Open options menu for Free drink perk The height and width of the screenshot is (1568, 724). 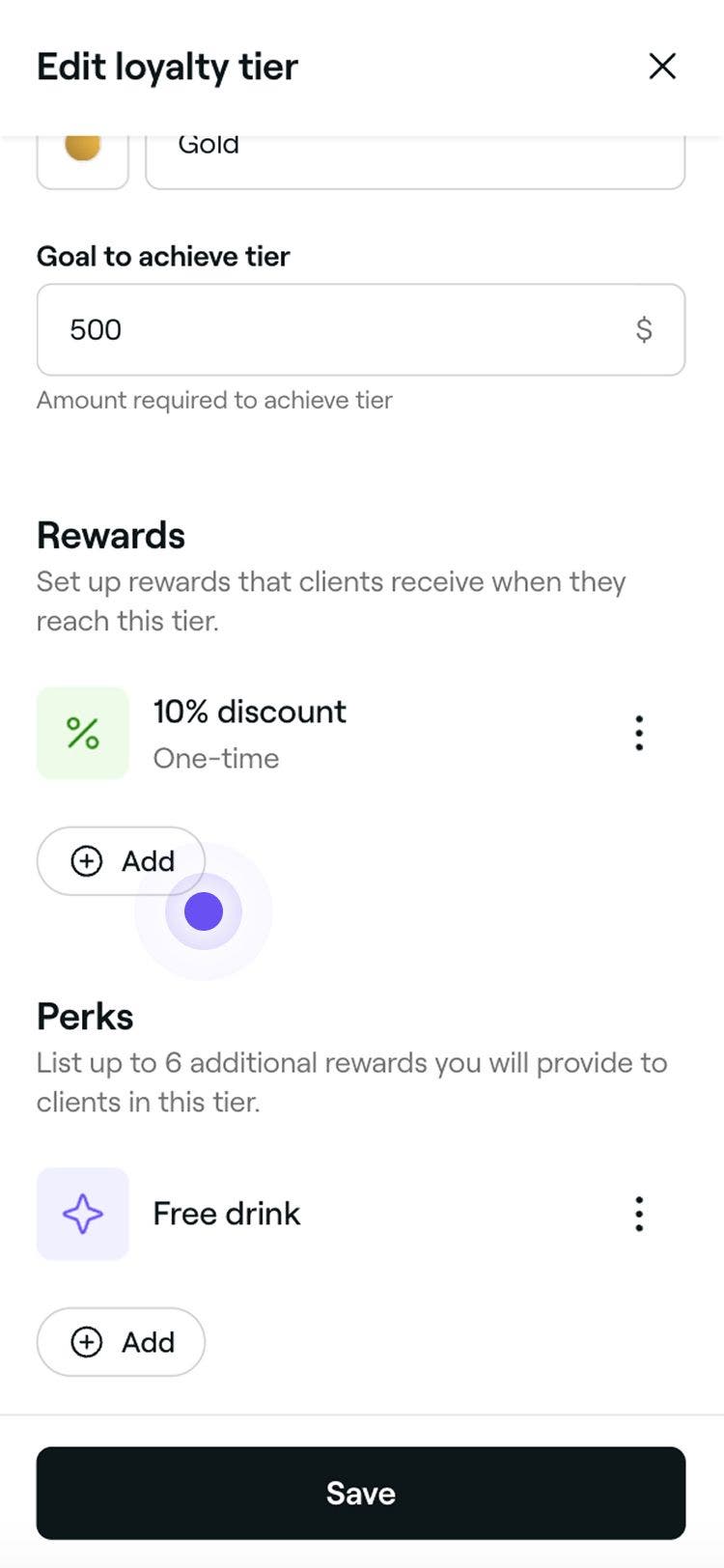[639, 1215]
